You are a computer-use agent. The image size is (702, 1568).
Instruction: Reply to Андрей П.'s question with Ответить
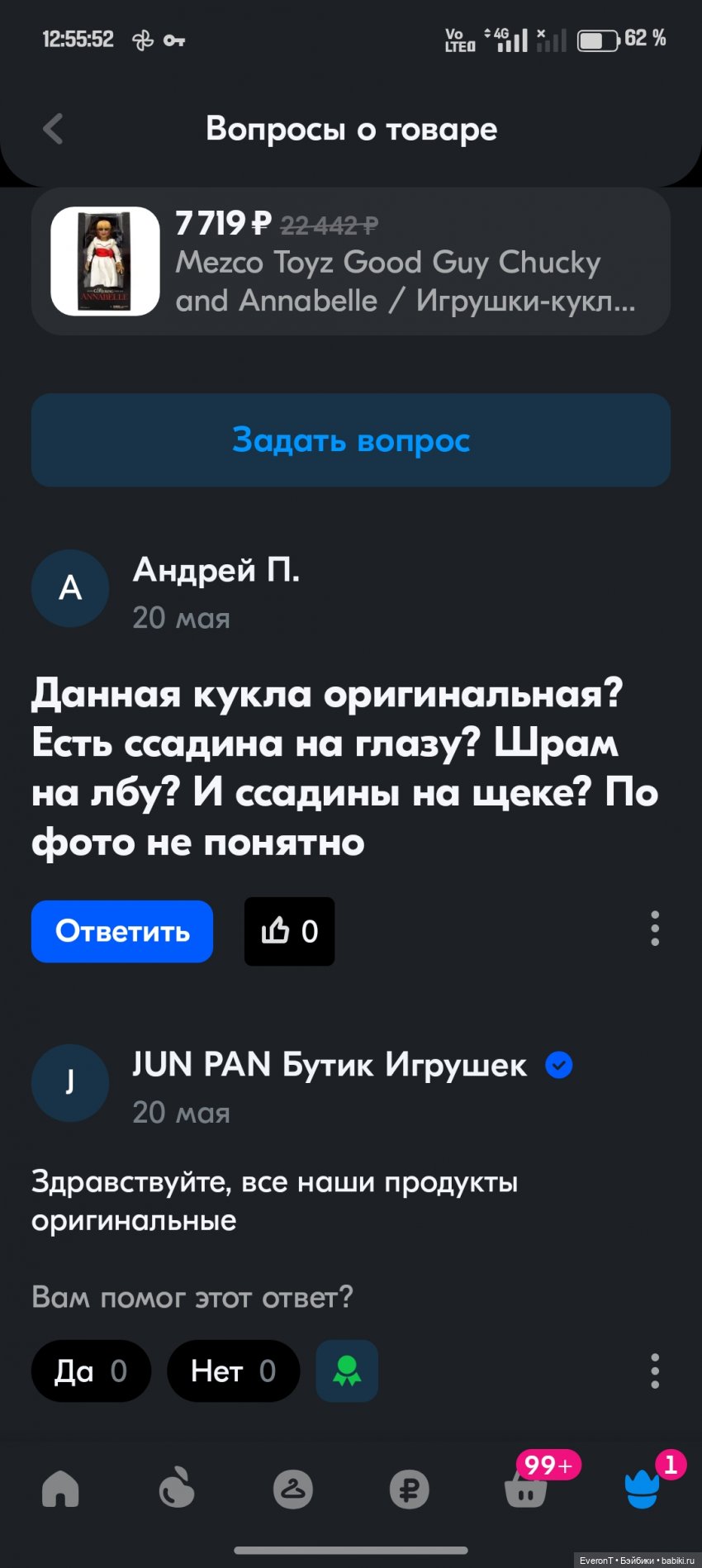122,931
